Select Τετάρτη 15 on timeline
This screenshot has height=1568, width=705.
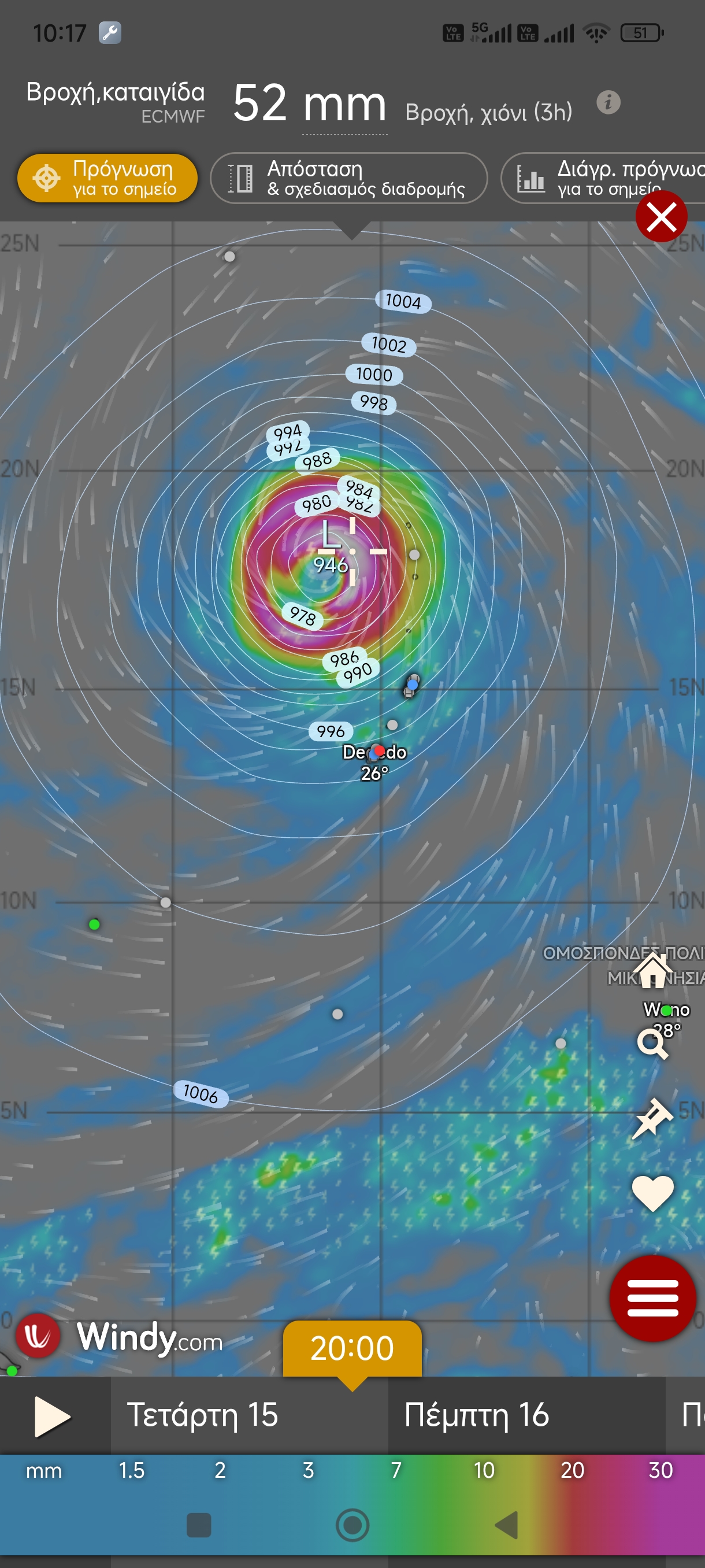202,1415
